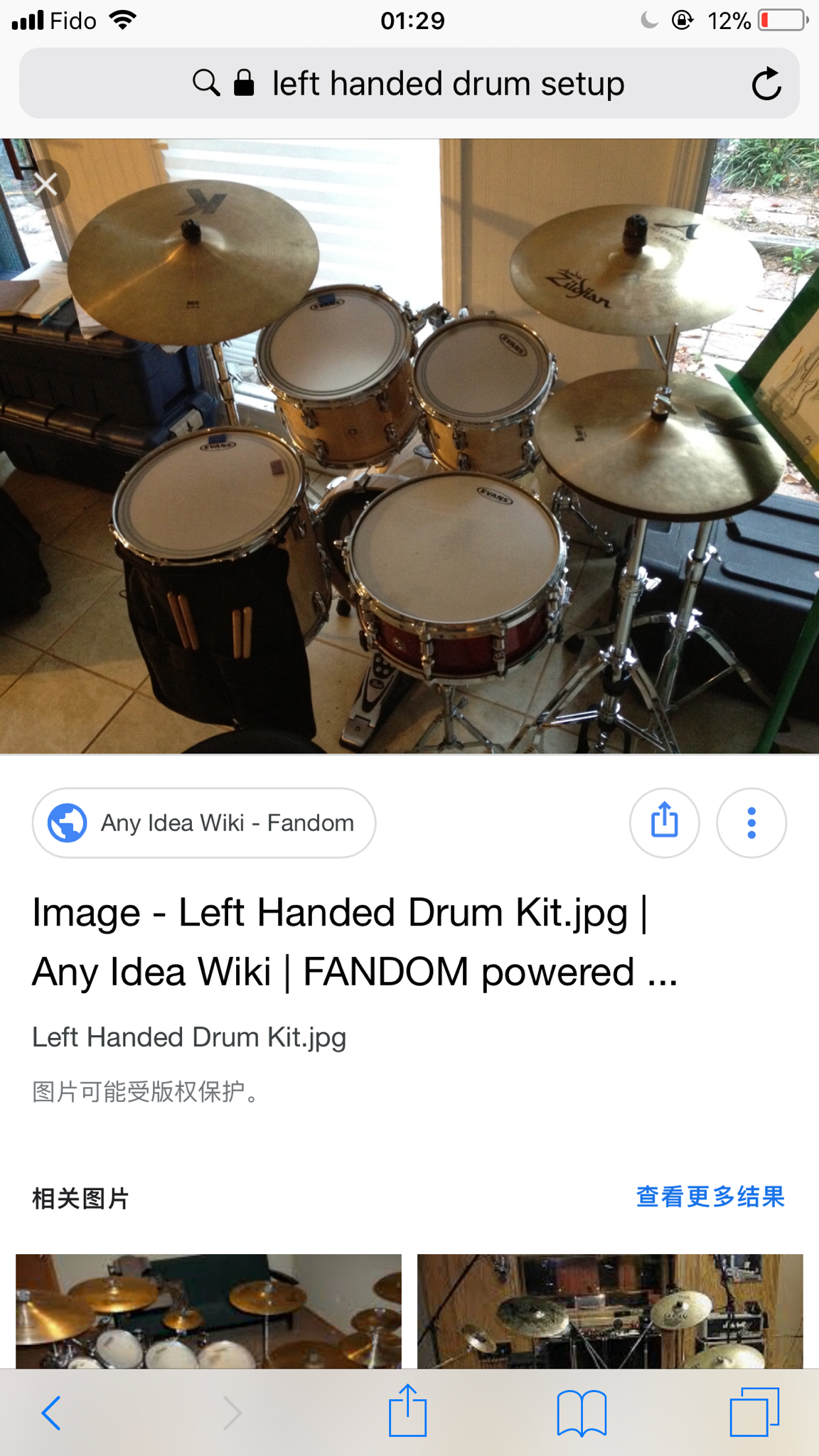
Task: Open the large drum kit photo
Action: click(409, 446)
